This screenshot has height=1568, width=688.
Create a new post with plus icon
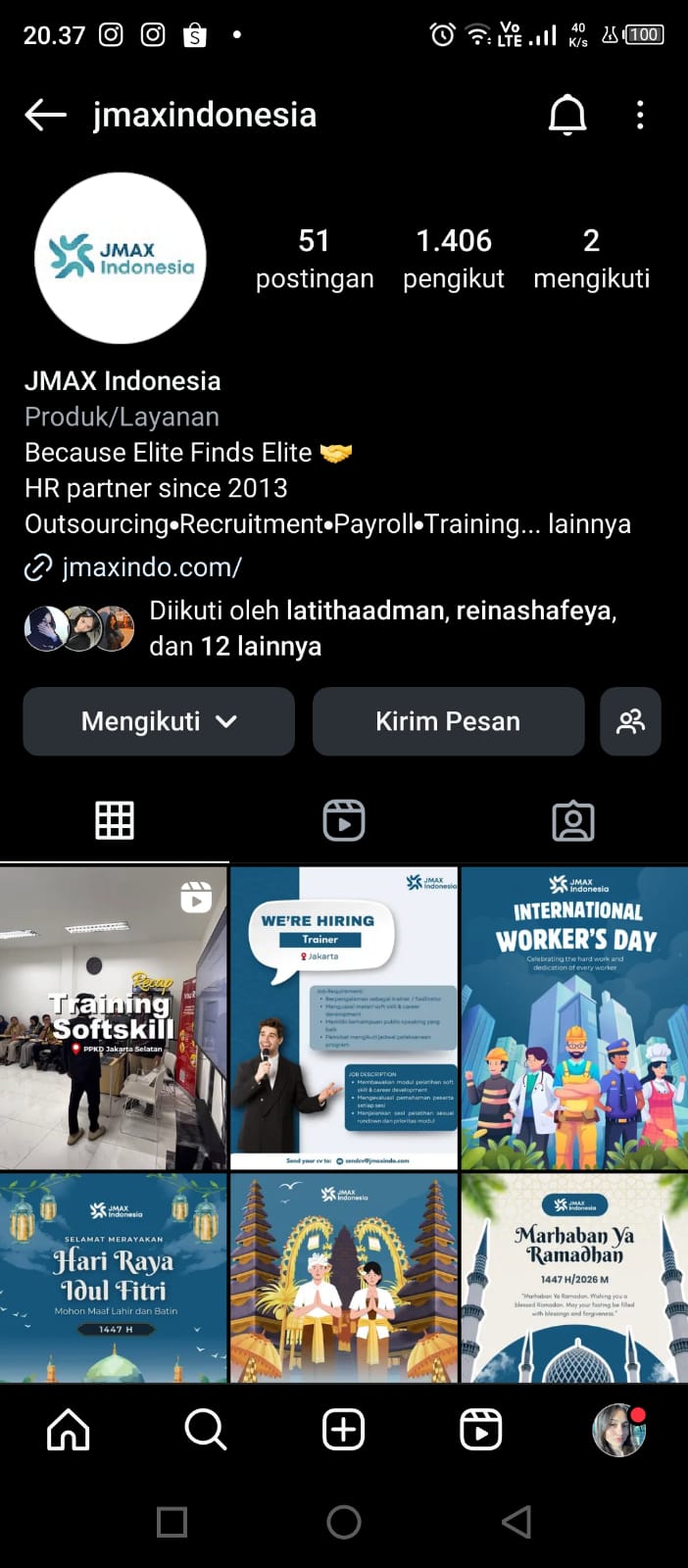(x=344, y=1430)
